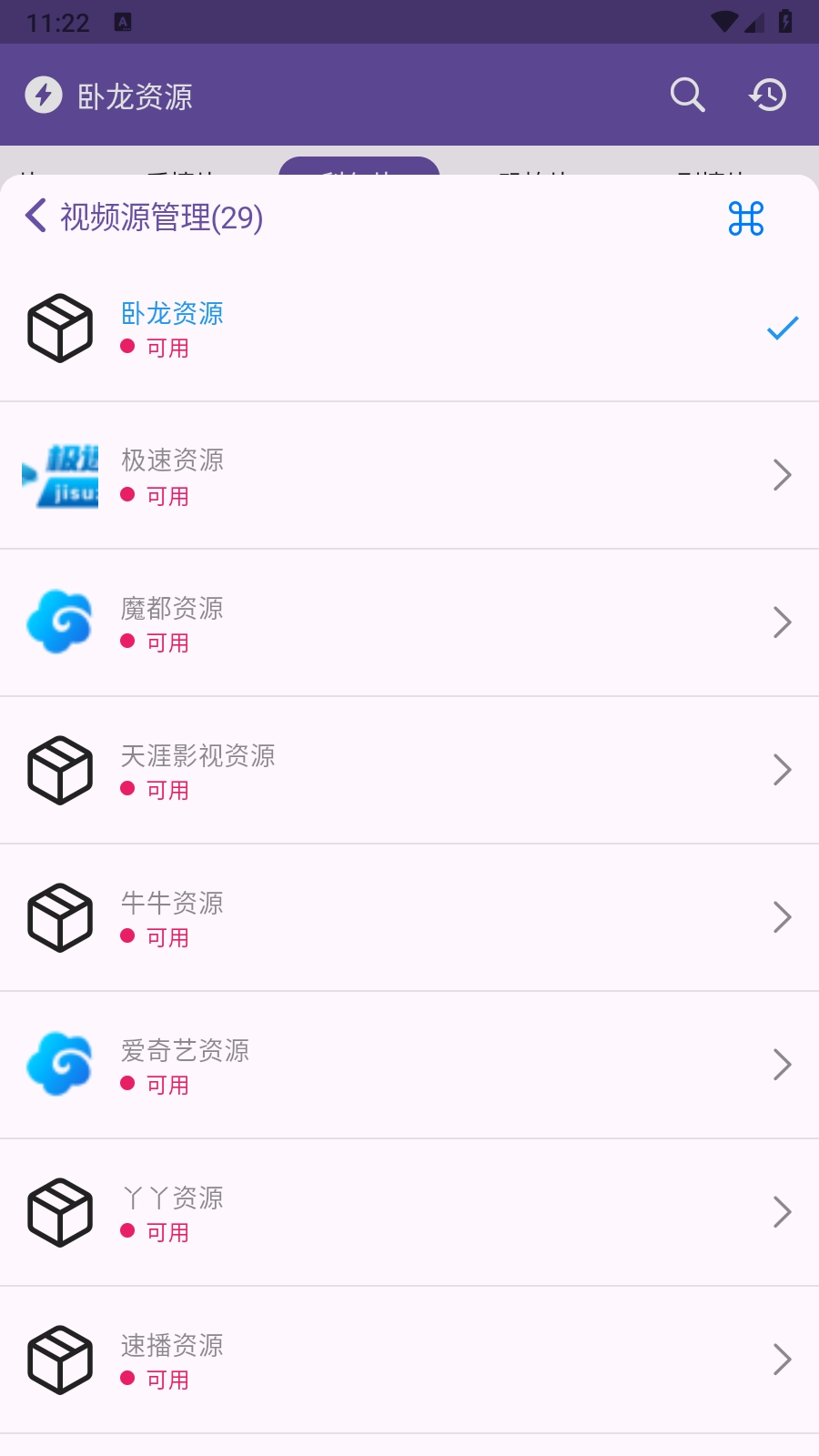Open the history icon in the toolbar
This screenshot has height=1456, width=819.
pyautogui.click(x=767, y=94)
